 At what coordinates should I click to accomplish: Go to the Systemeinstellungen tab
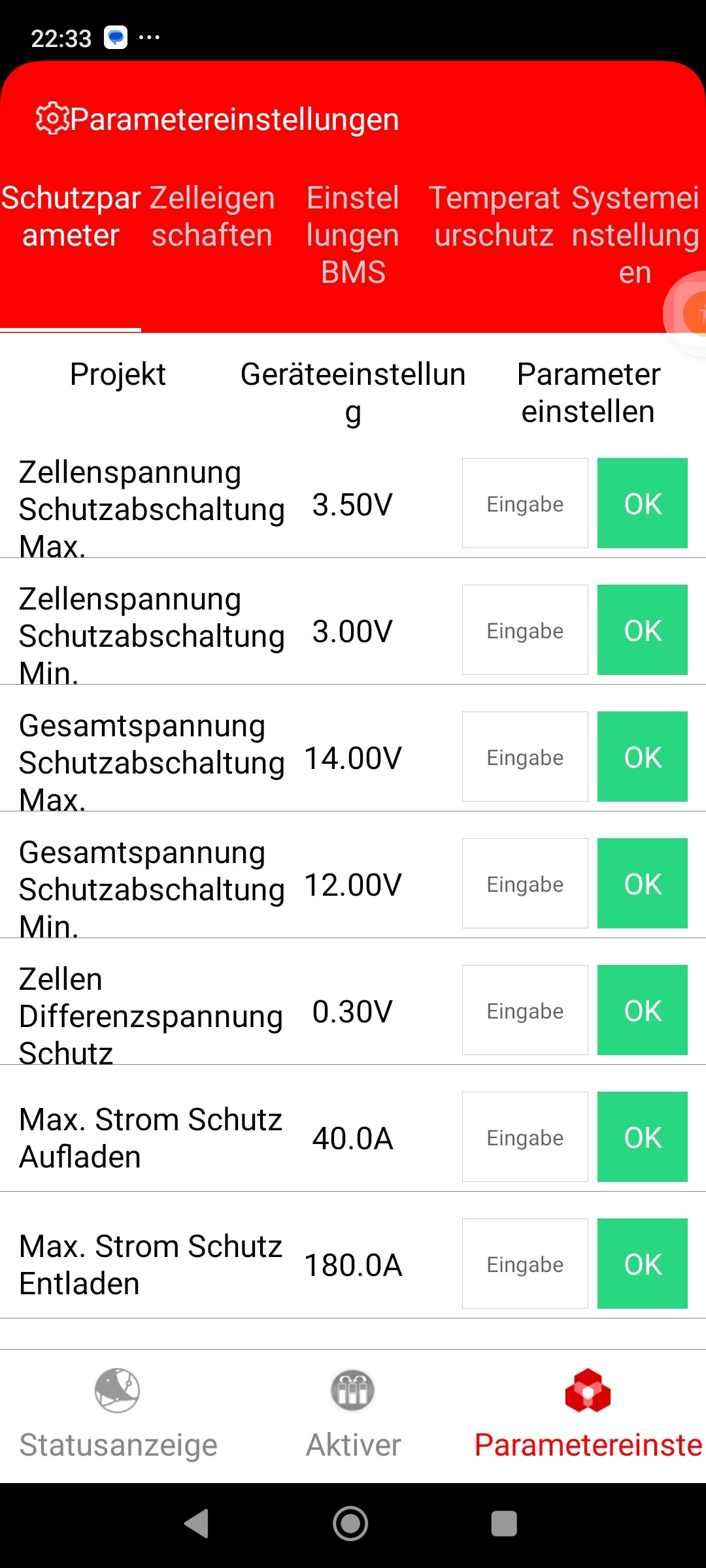tap(635, 235)
